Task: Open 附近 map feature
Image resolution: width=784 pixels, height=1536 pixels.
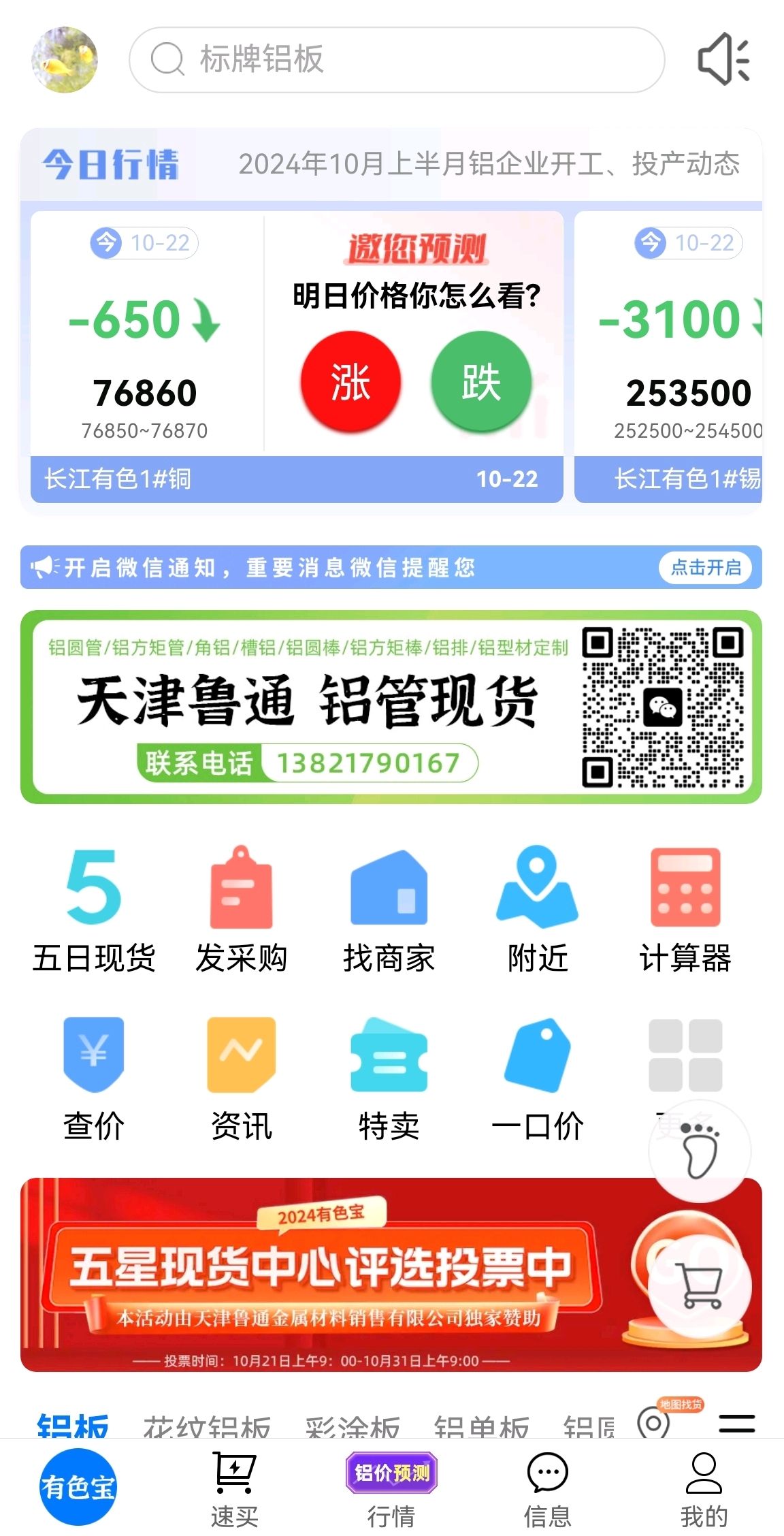Action: [538, 910]
